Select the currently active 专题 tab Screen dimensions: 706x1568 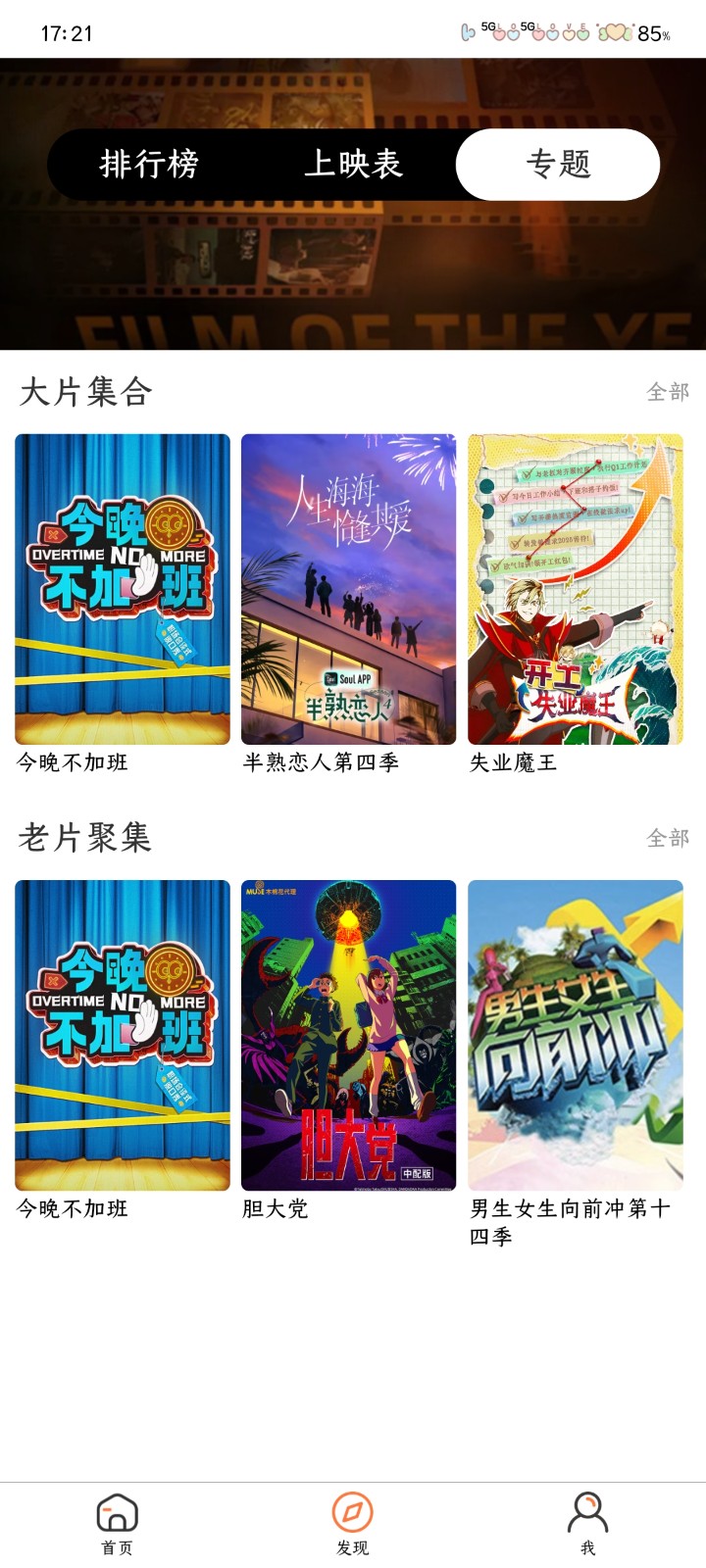(556, 165)
